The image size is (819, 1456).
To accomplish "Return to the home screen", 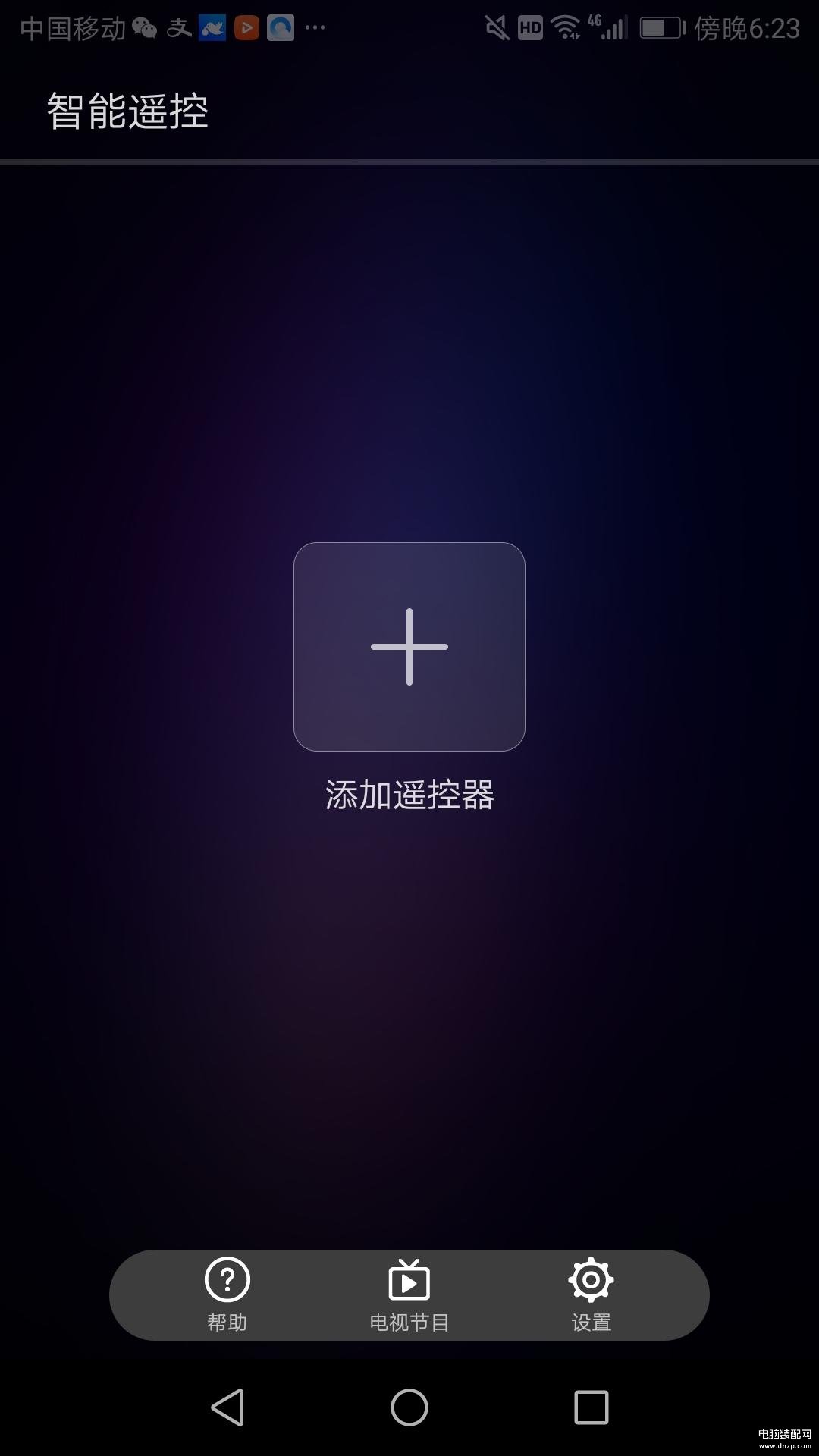I will (409, 1407).
